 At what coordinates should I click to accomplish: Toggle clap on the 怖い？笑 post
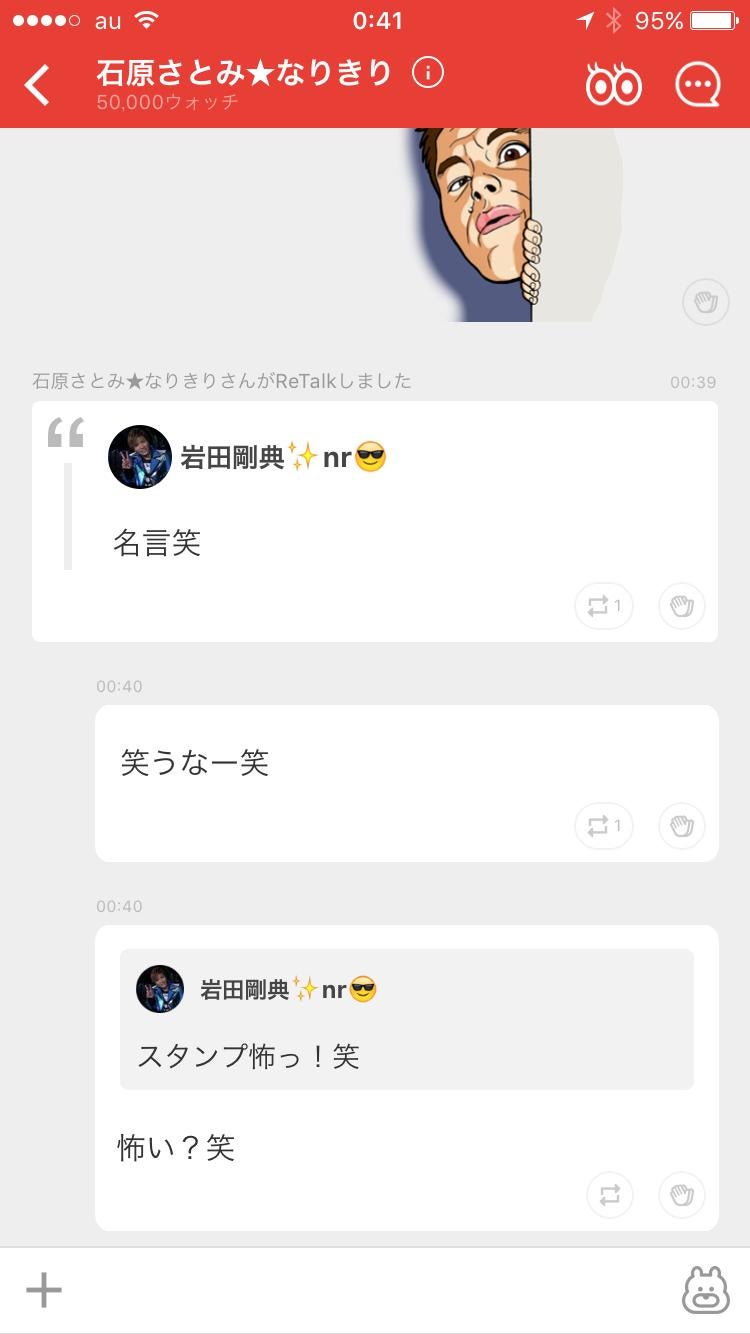(681, 1195)
